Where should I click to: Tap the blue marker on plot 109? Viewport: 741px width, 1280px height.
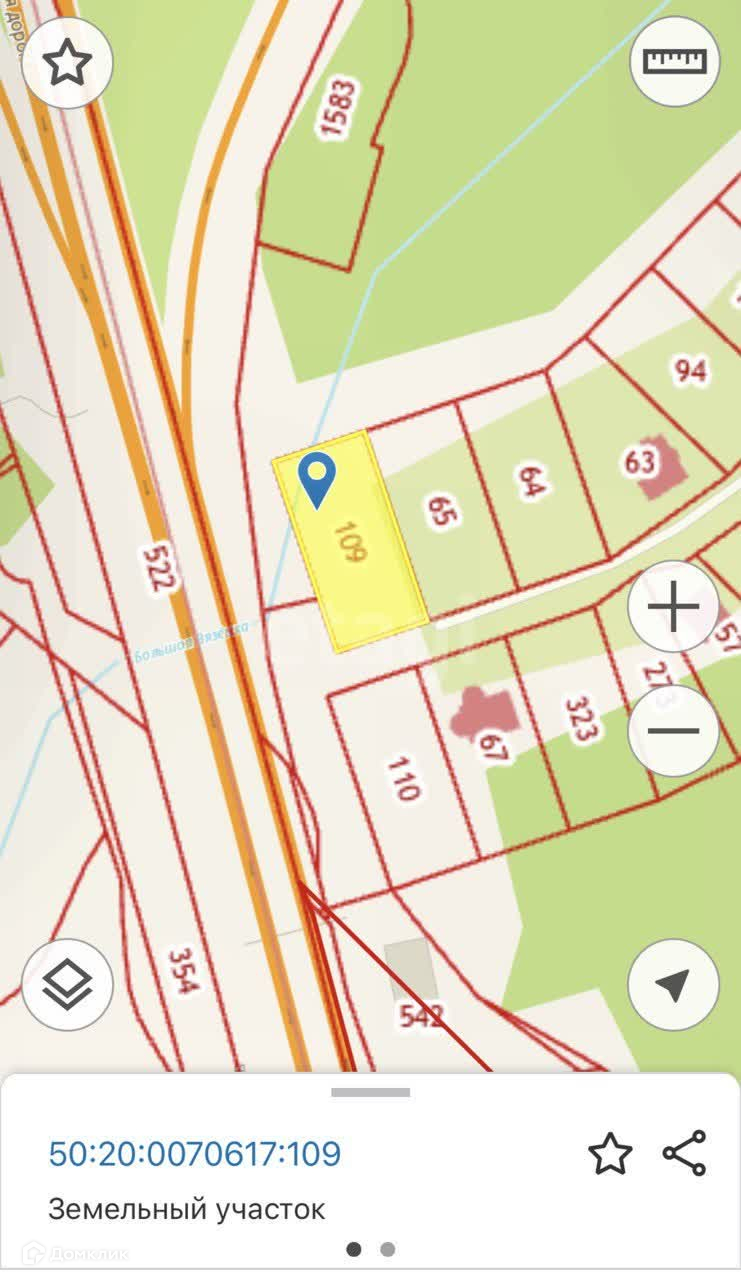[318, 478]
